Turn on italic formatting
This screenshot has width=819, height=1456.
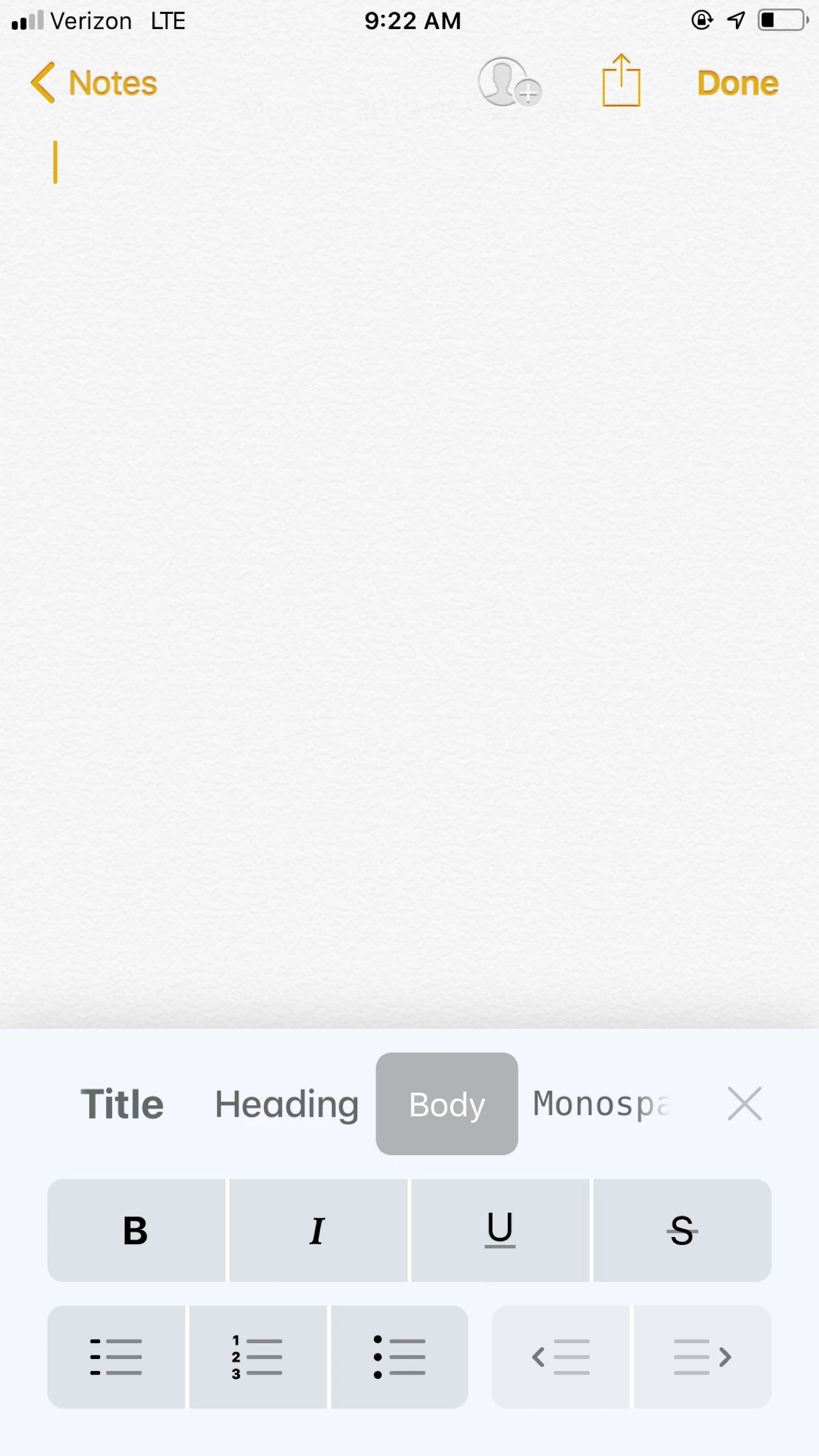tap(318, 1230)
